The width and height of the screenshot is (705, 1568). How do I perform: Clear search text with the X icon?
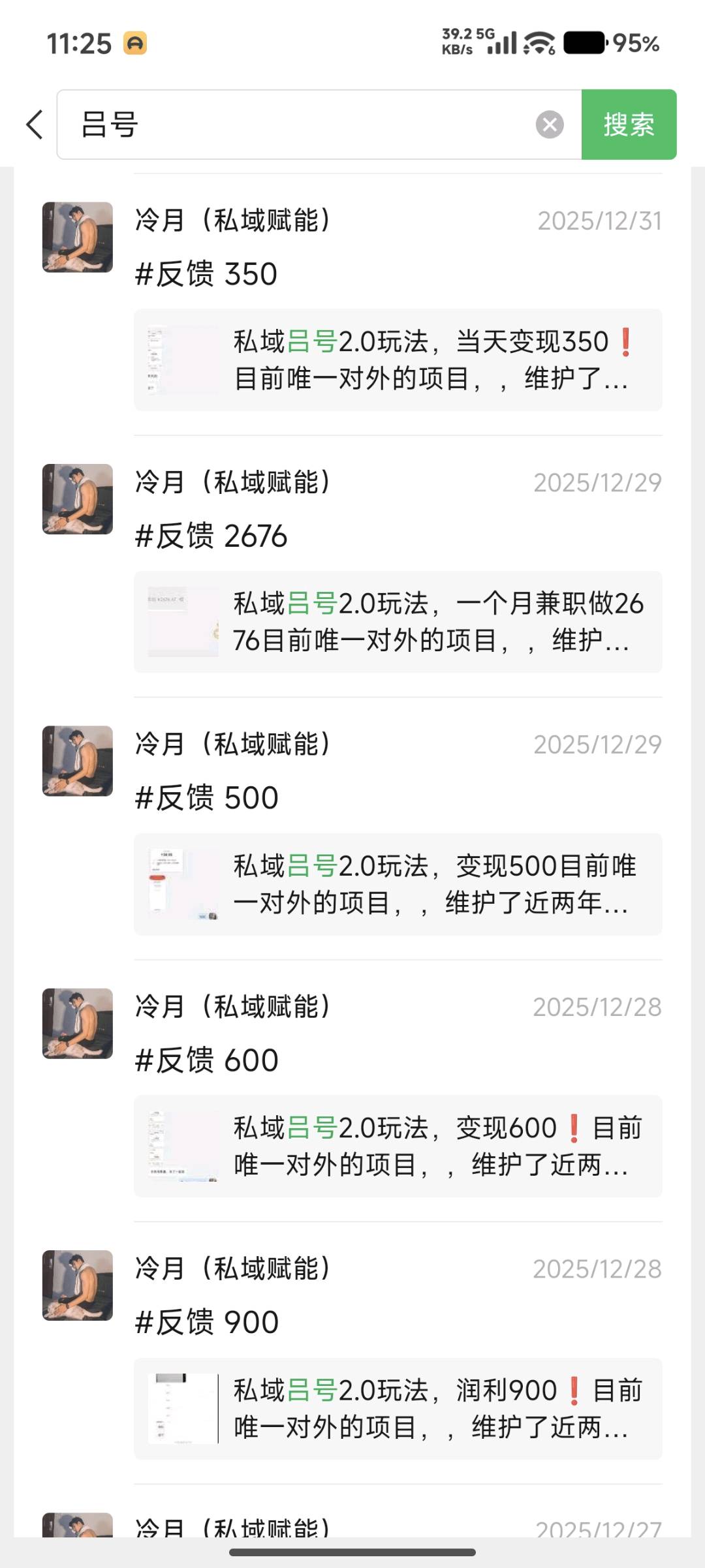(548, 125)
